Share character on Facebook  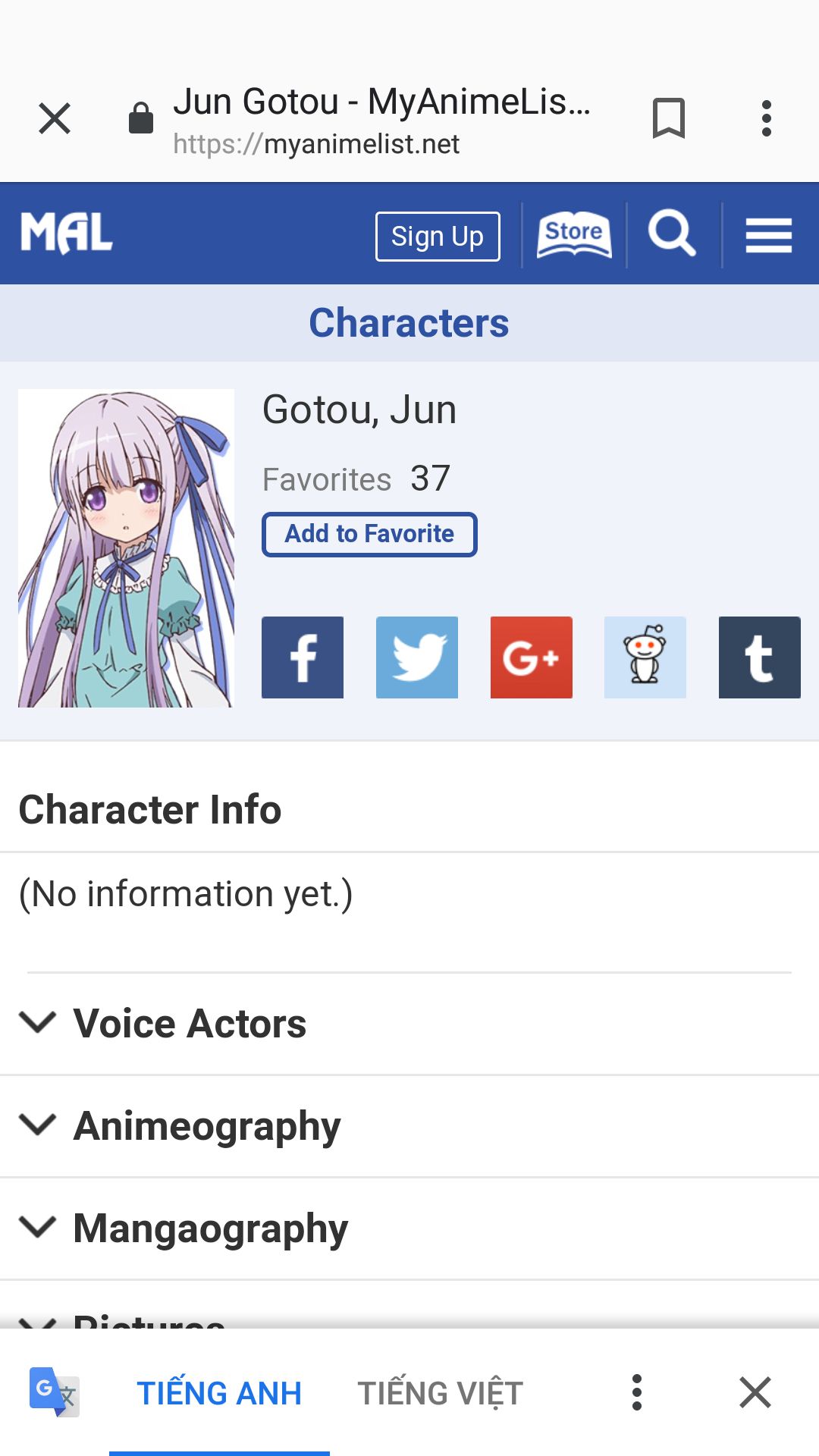[x=303, y=657]
